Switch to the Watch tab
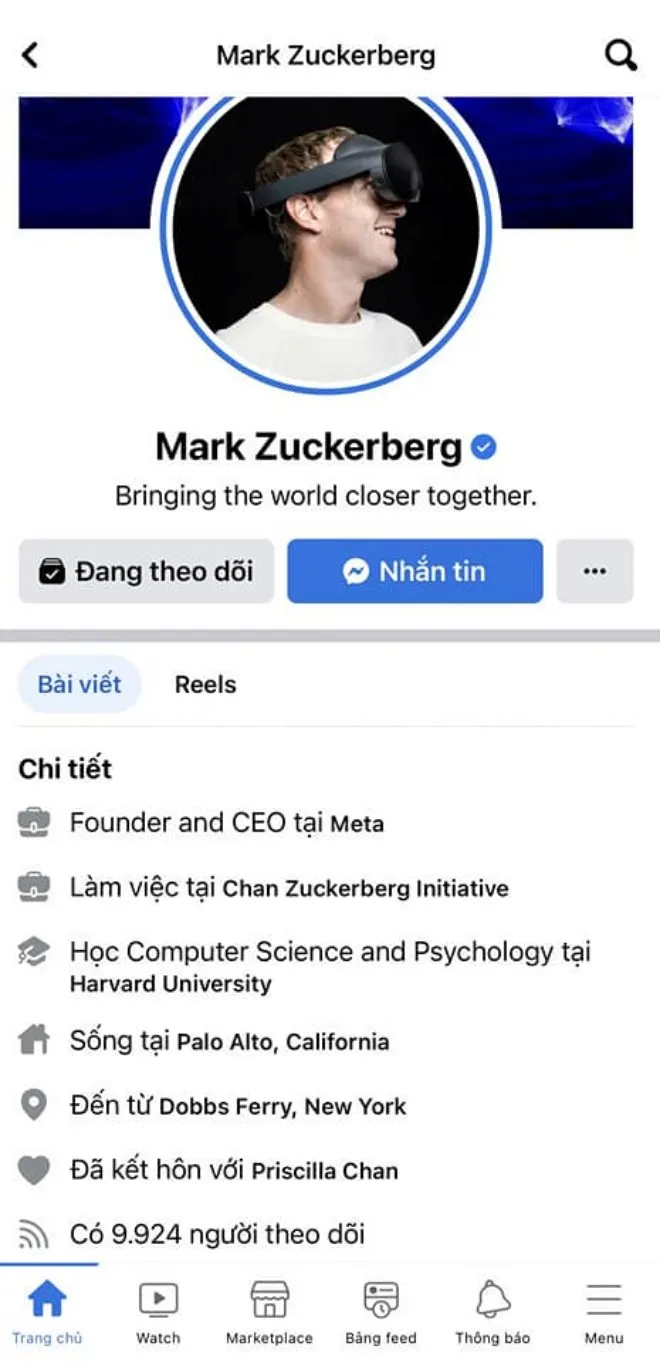Image resolution: width=660 pixels, height=1363 pixels. coord(158,1311)
